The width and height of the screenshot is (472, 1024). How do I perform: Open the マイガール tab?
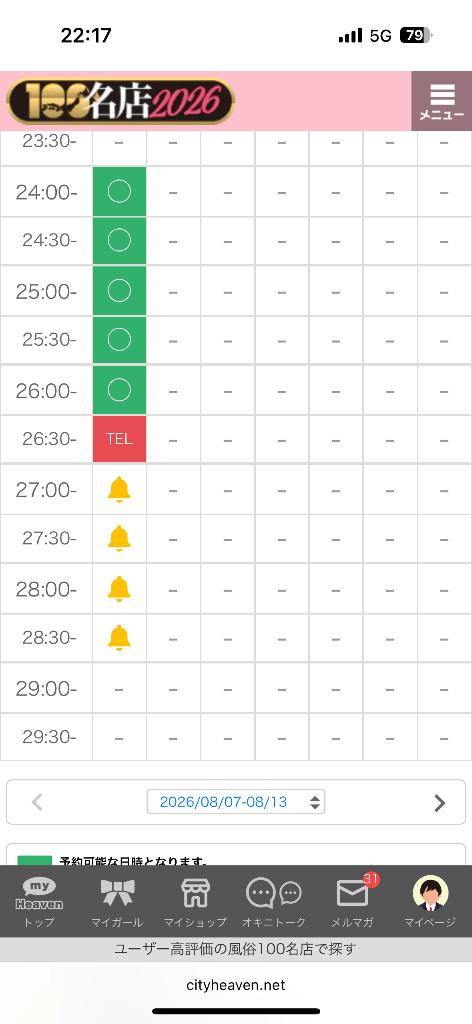(x=118, y=902)
